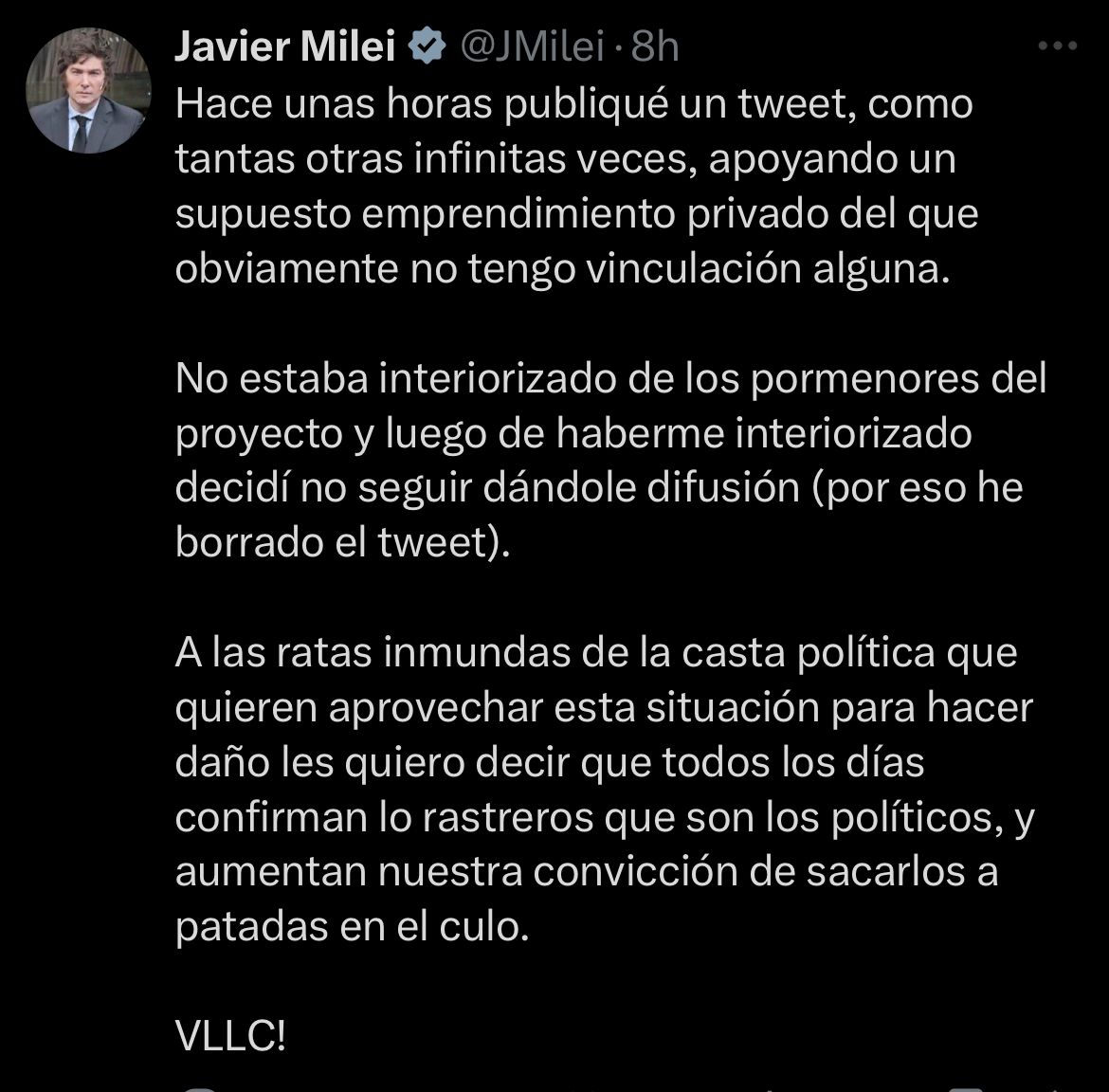This screenshot has width=1109, height=1092.
Task: Open the @JMilei handle link
Action: pyautogui.click(x=532, y=45)
